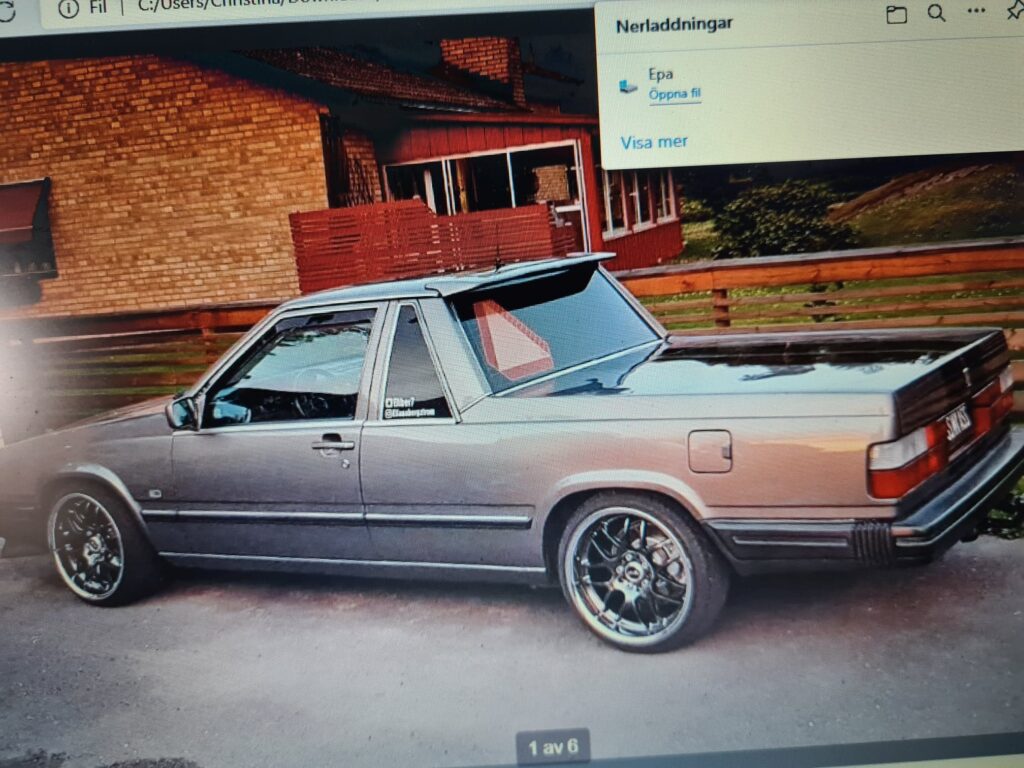This screenshot has width=1024, height=768.
Task: Reload the page with the refresh icon
Action: pos(8,10)
